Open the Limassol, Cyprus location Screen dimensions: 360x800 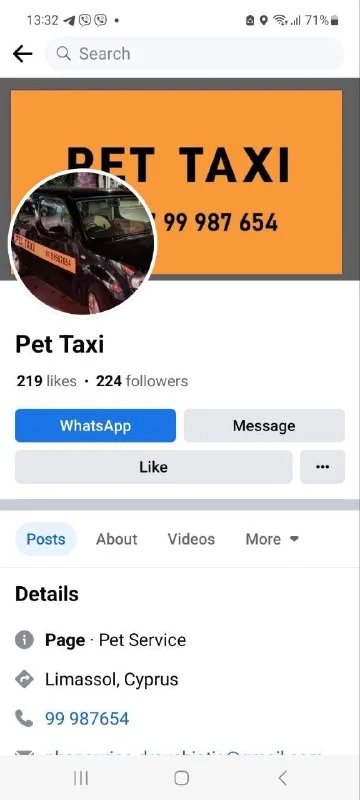point(112,680)
